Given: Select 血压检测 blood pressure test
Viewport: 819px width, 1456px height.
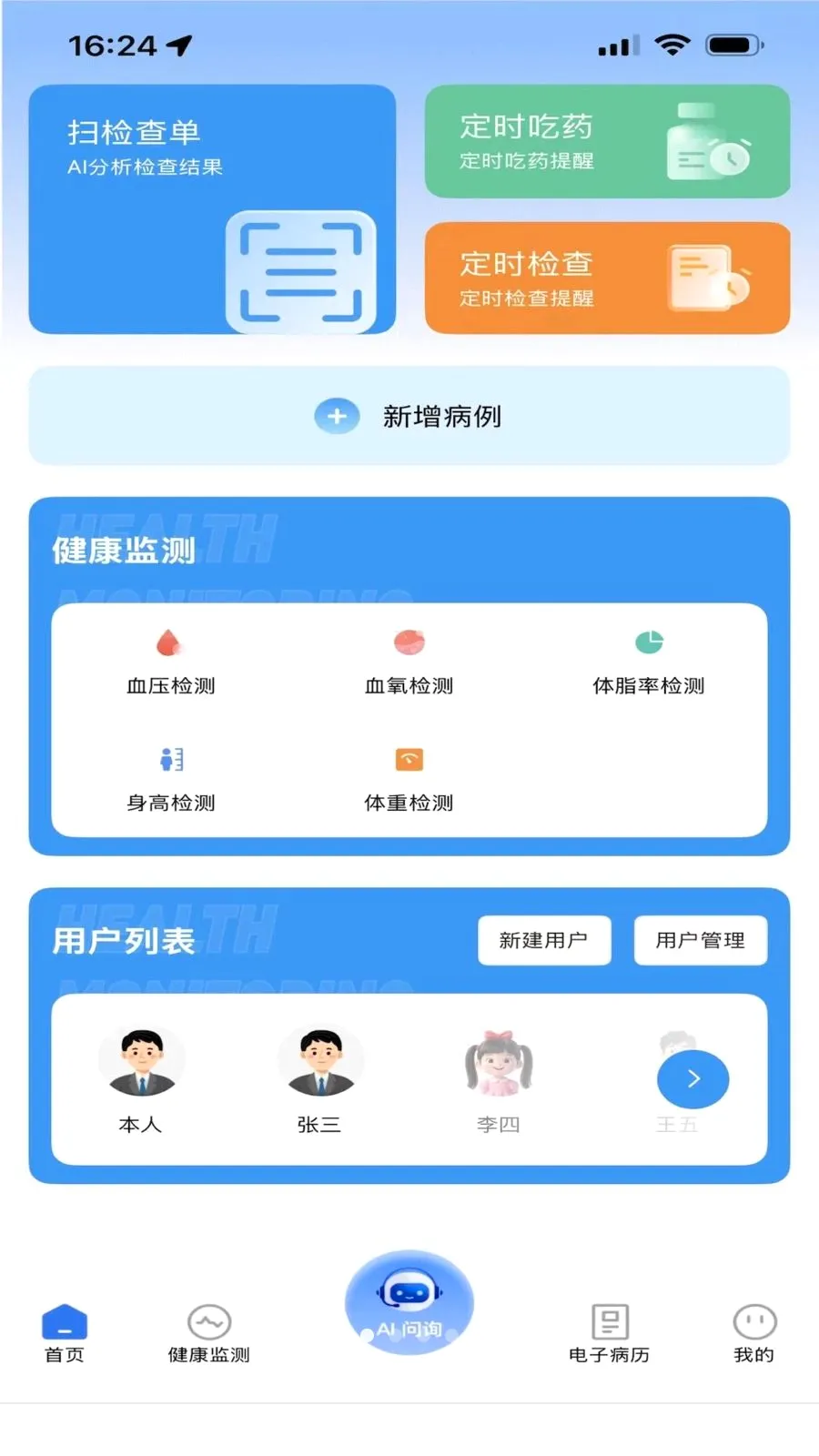Looking at the screenshot, I should click(170, 662).
